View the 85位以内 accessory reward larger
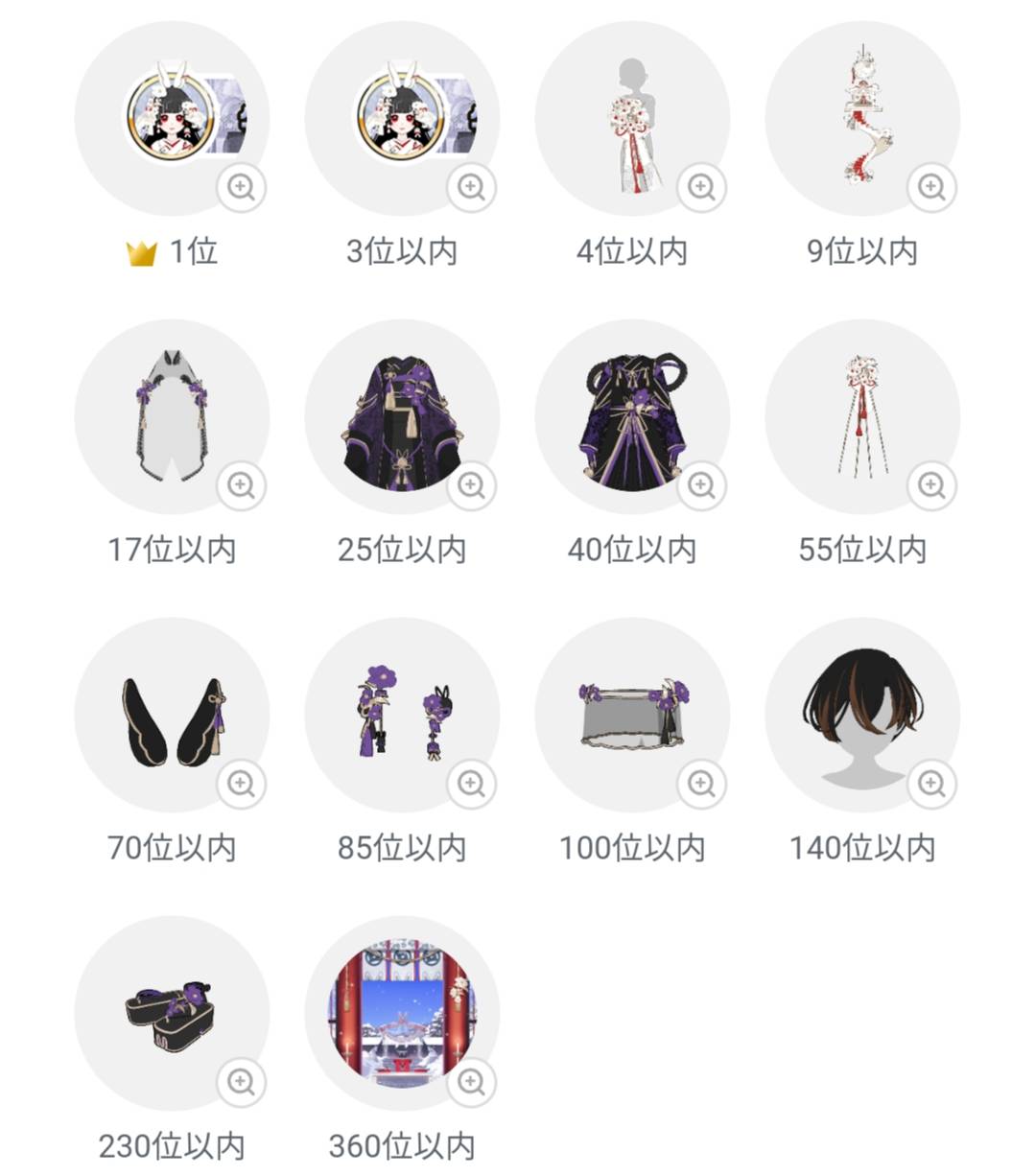The image size is (1035, 1176). coord(471,784)
